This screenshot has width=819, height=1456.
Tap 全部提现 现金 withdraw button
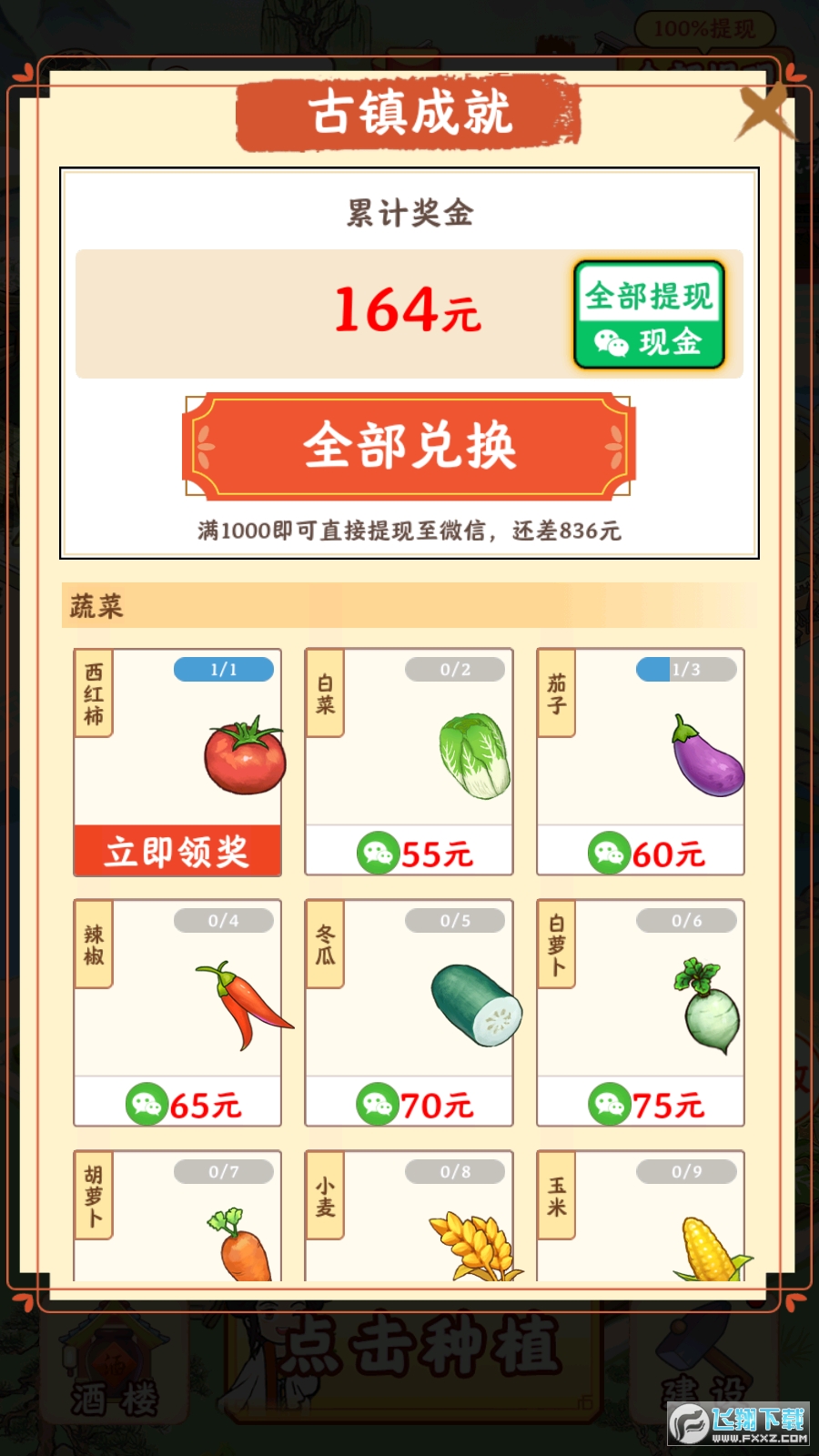pyautogui.click(x=649, y=315)
